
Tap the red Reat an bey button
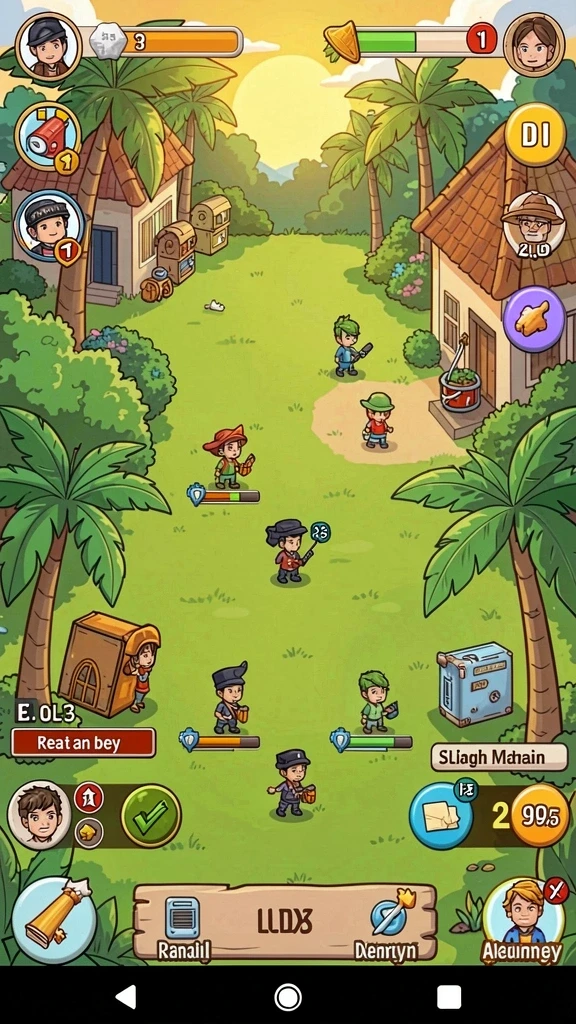click(x=84, y=743)
